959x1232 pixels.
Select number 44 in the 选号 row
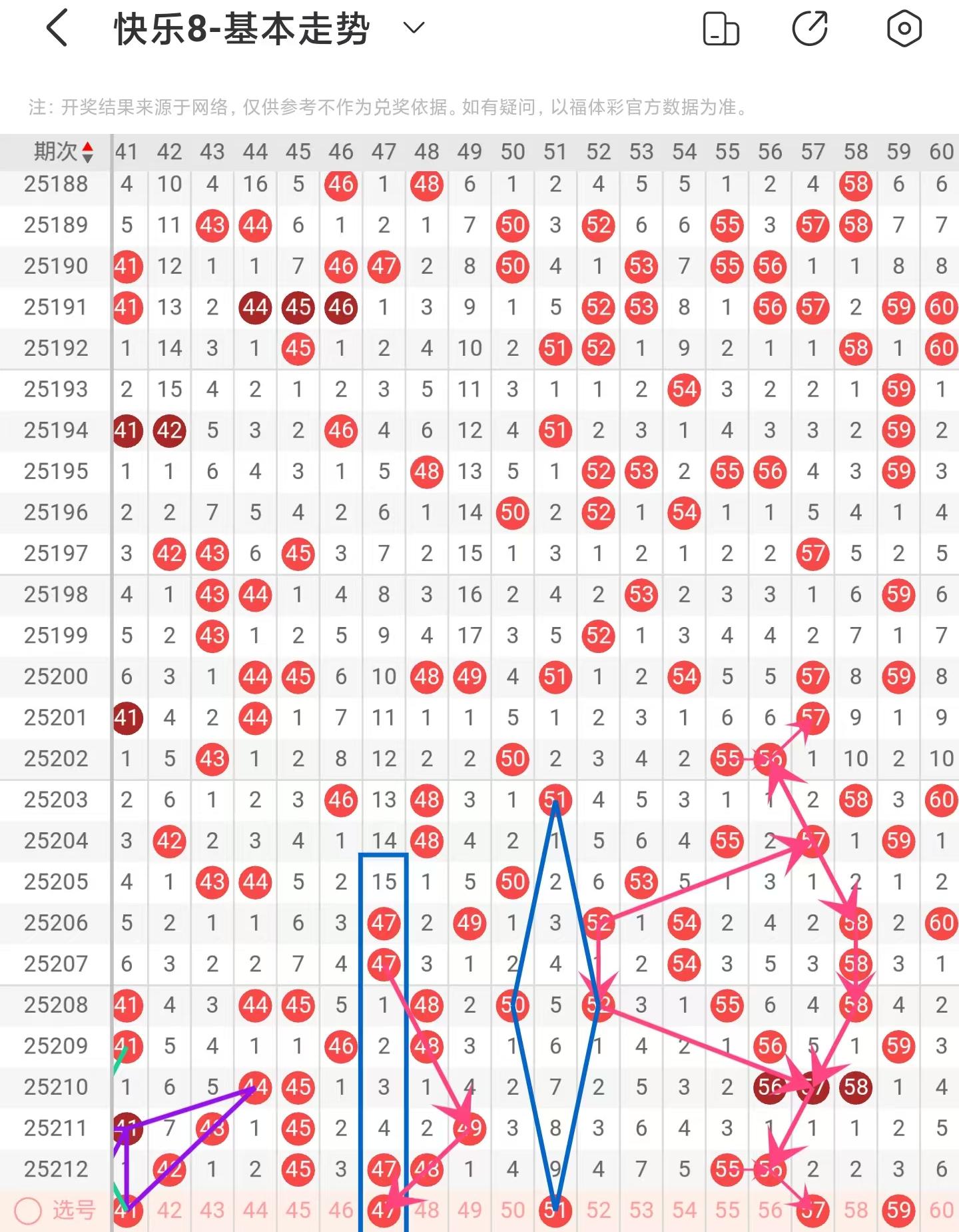(x=255, y=1210)
